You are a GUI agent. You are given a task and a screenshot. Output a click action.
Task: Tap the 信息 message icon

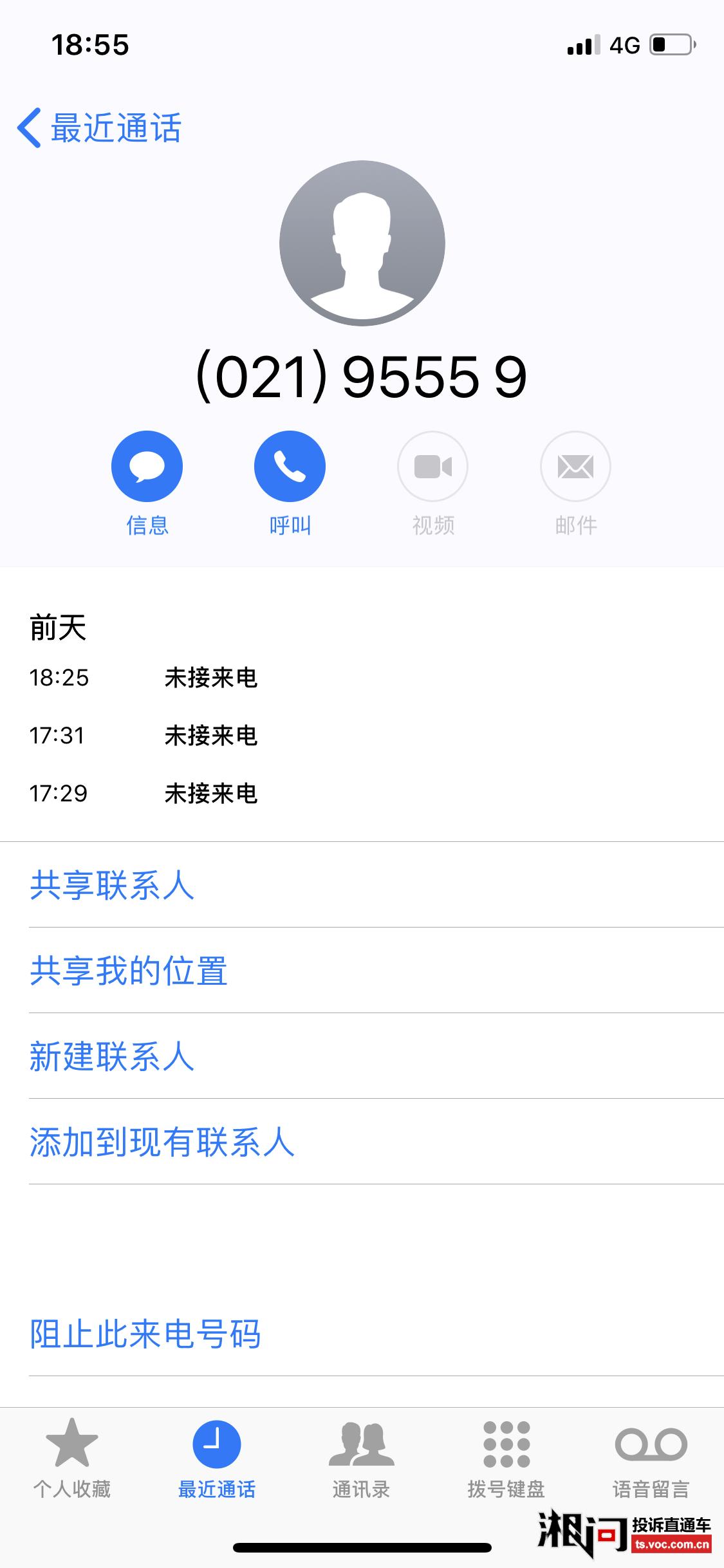147,465
